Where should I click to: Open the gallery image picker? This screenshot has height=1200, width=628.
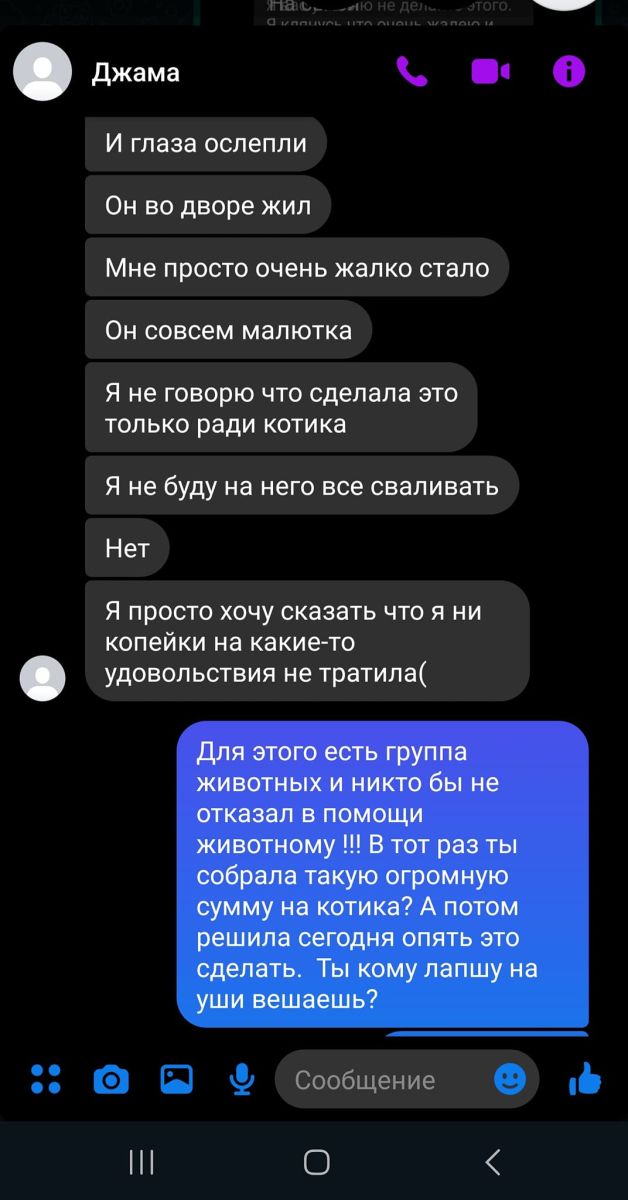177,1079
